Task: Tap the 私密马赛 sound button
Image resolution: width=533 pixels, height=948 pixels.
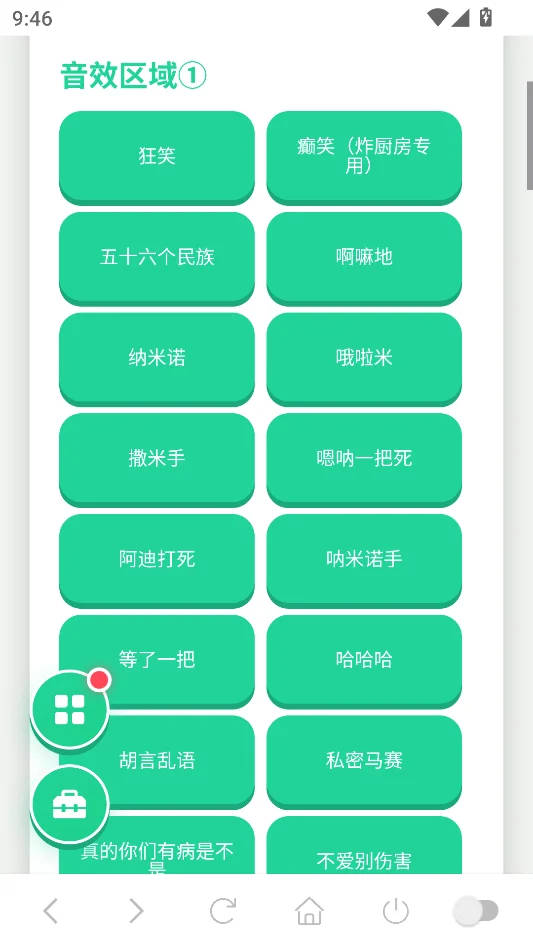Action: (x=364, y=760)
